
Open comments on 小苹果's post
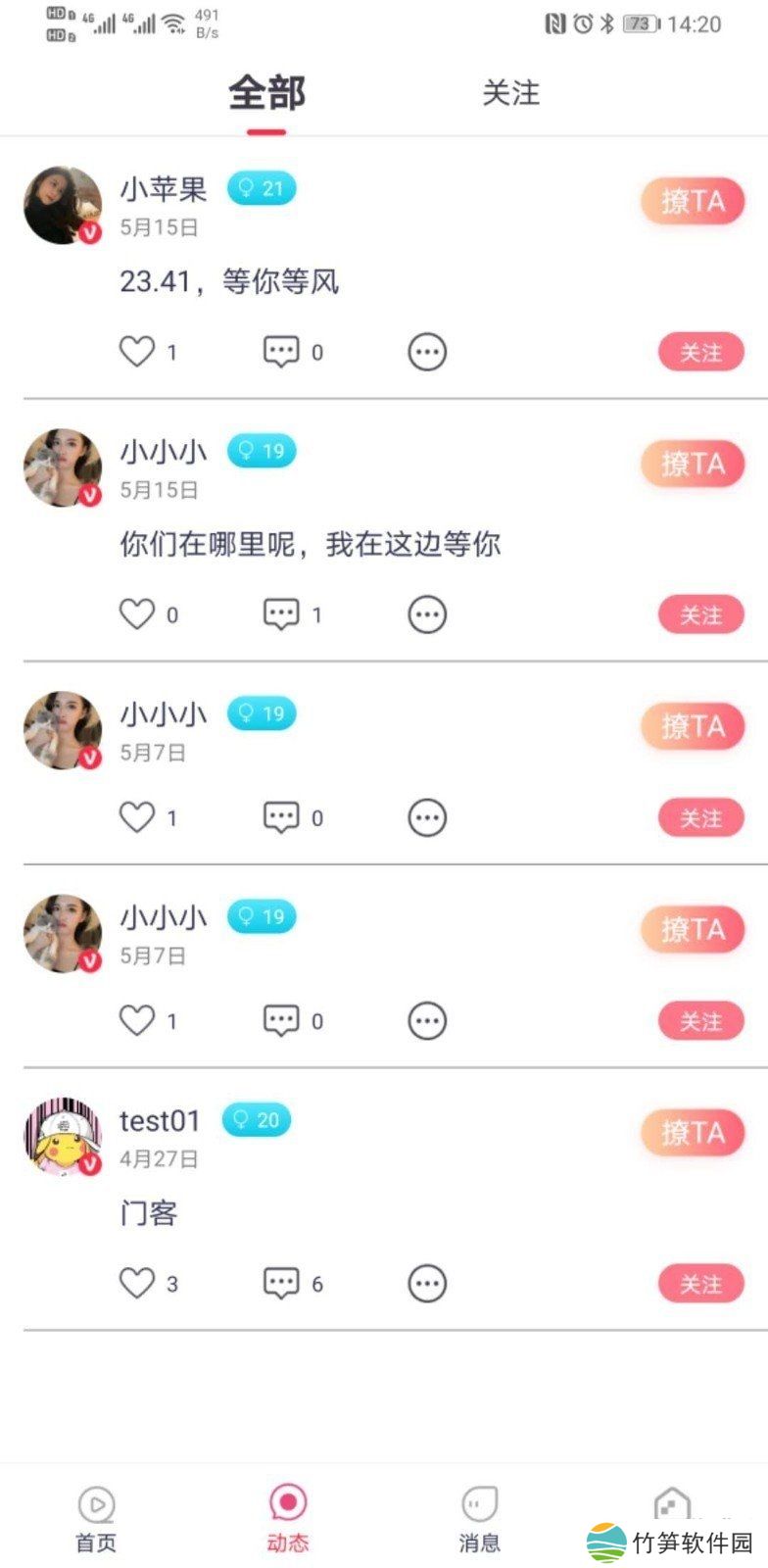tap(281, 351)
